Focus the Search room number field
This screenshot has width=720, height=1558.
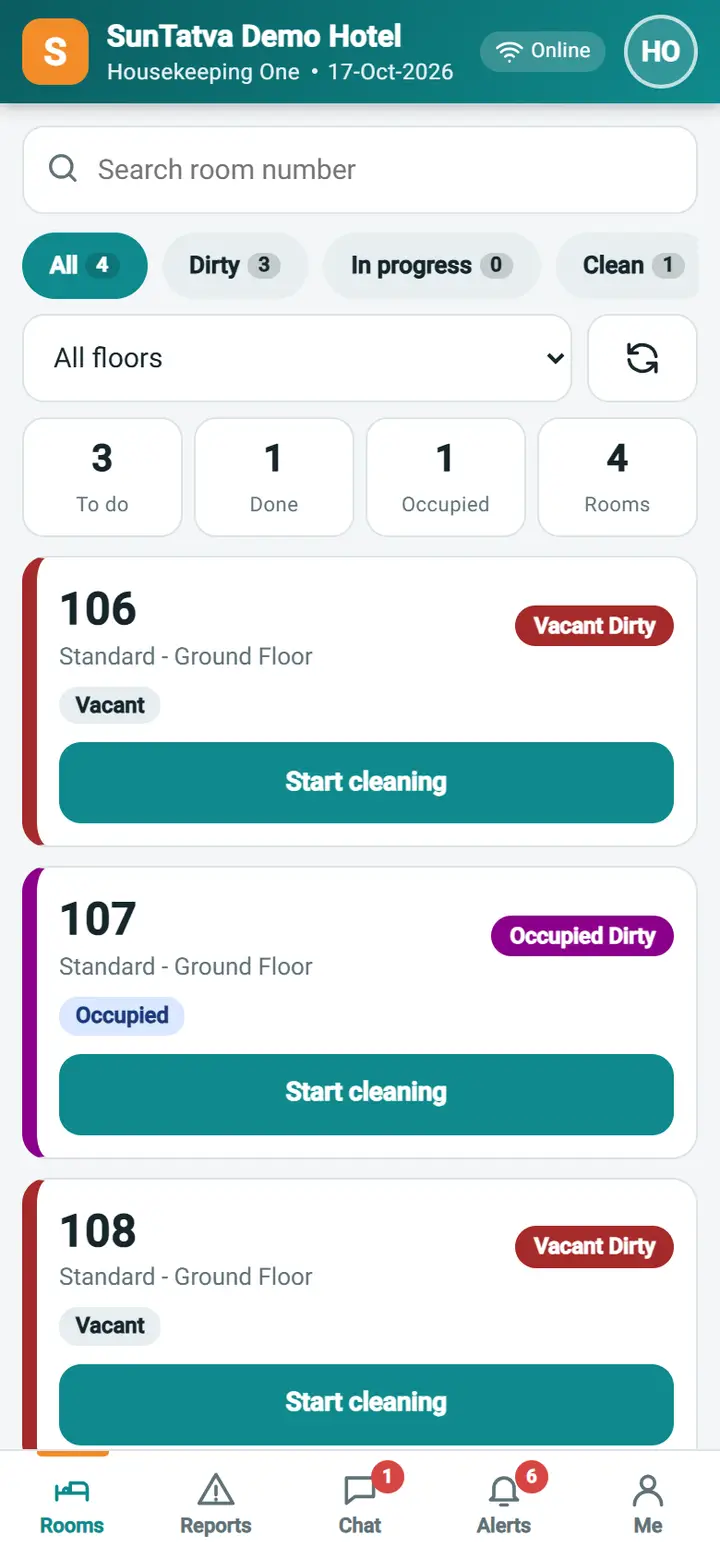pyautogui.click(x=360, y=170)
